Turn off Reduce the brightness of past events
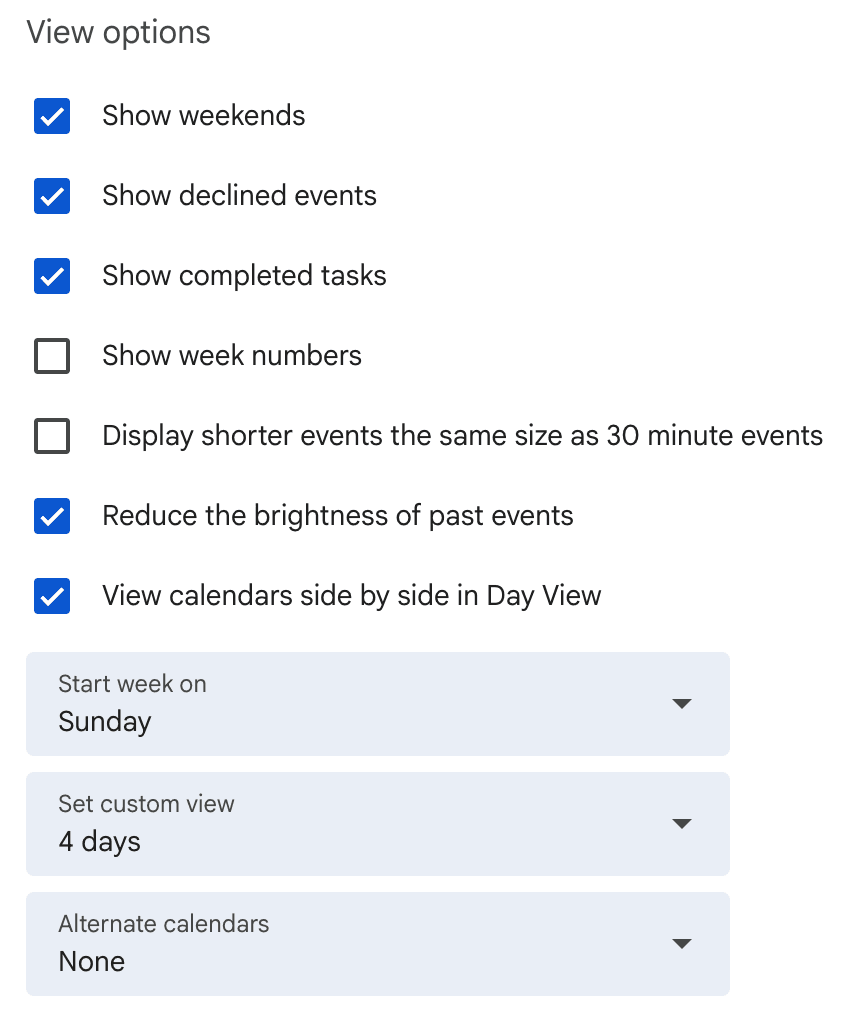This screenshot has width=854, height=1026. [x=51, y=516]
